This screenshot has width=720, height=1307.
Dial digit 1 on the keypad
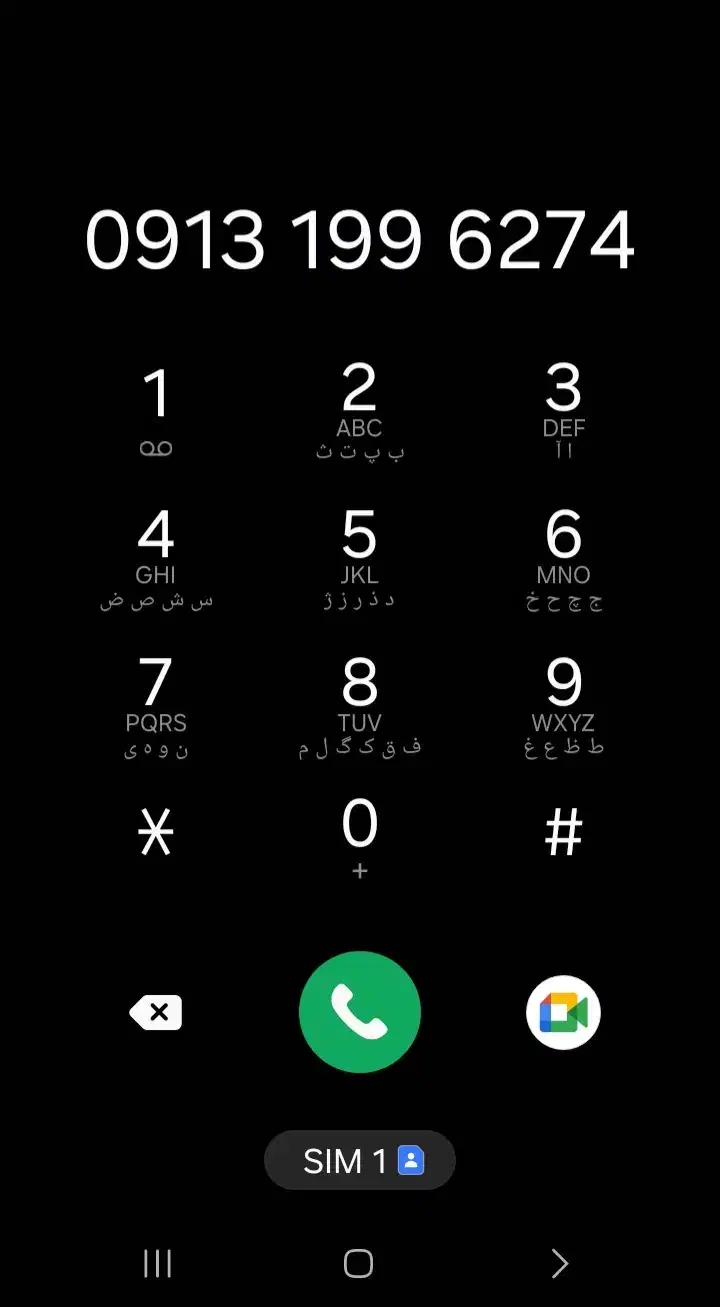click(156, 408)
